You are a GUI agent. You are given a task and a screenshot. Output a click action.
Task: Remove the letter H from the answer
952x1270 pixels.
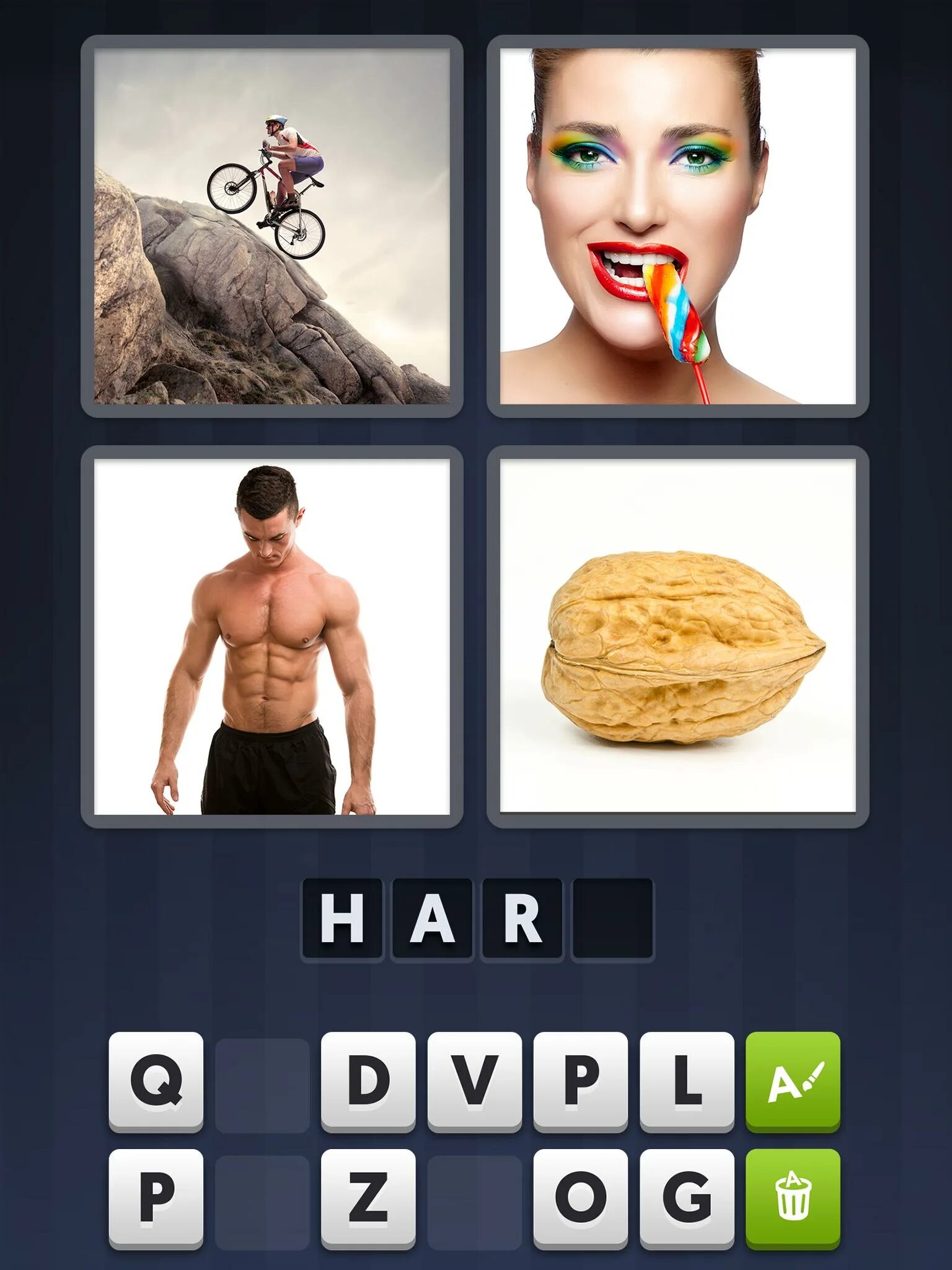point(342,919)
